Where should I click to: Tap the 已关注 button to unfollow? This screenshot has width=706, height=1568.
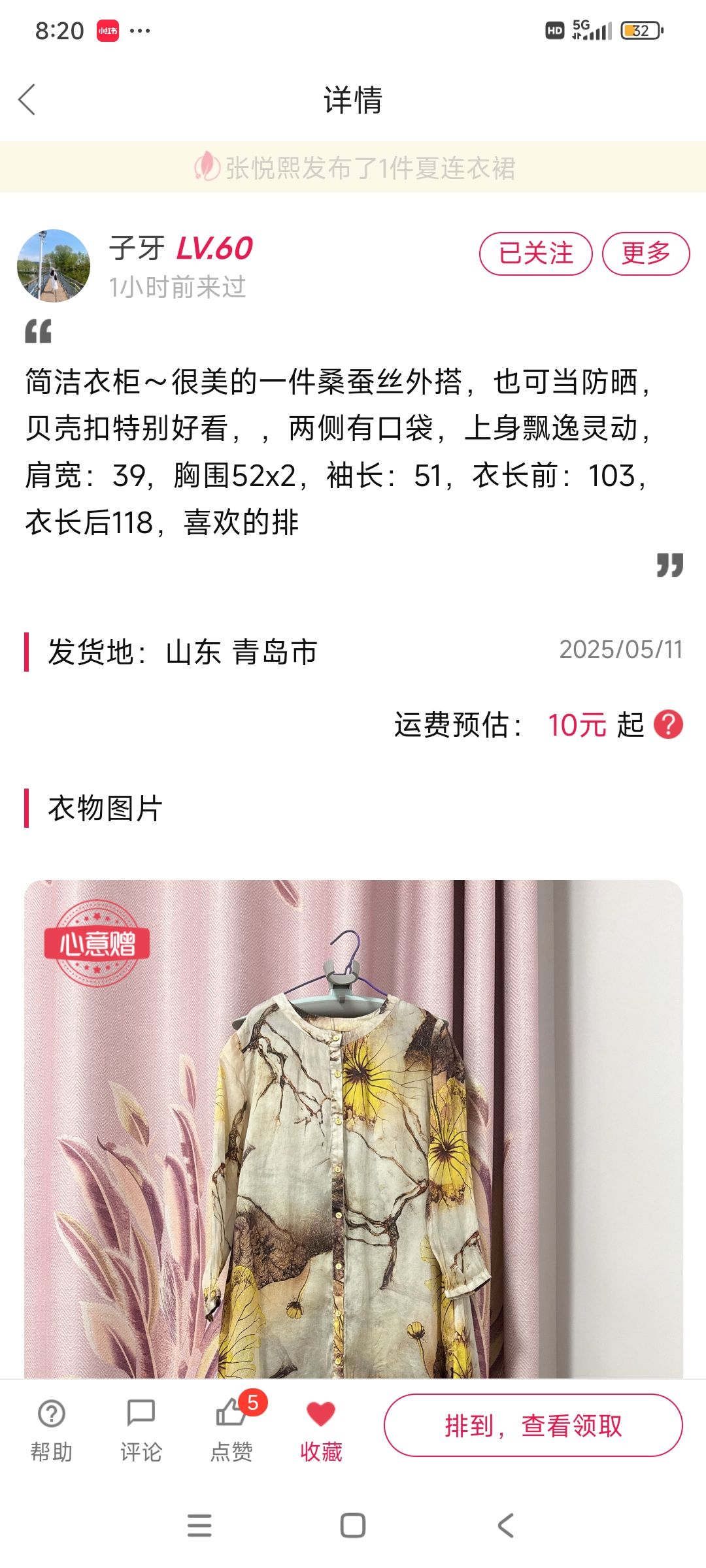pyautogui.click(x=536, y=253)
